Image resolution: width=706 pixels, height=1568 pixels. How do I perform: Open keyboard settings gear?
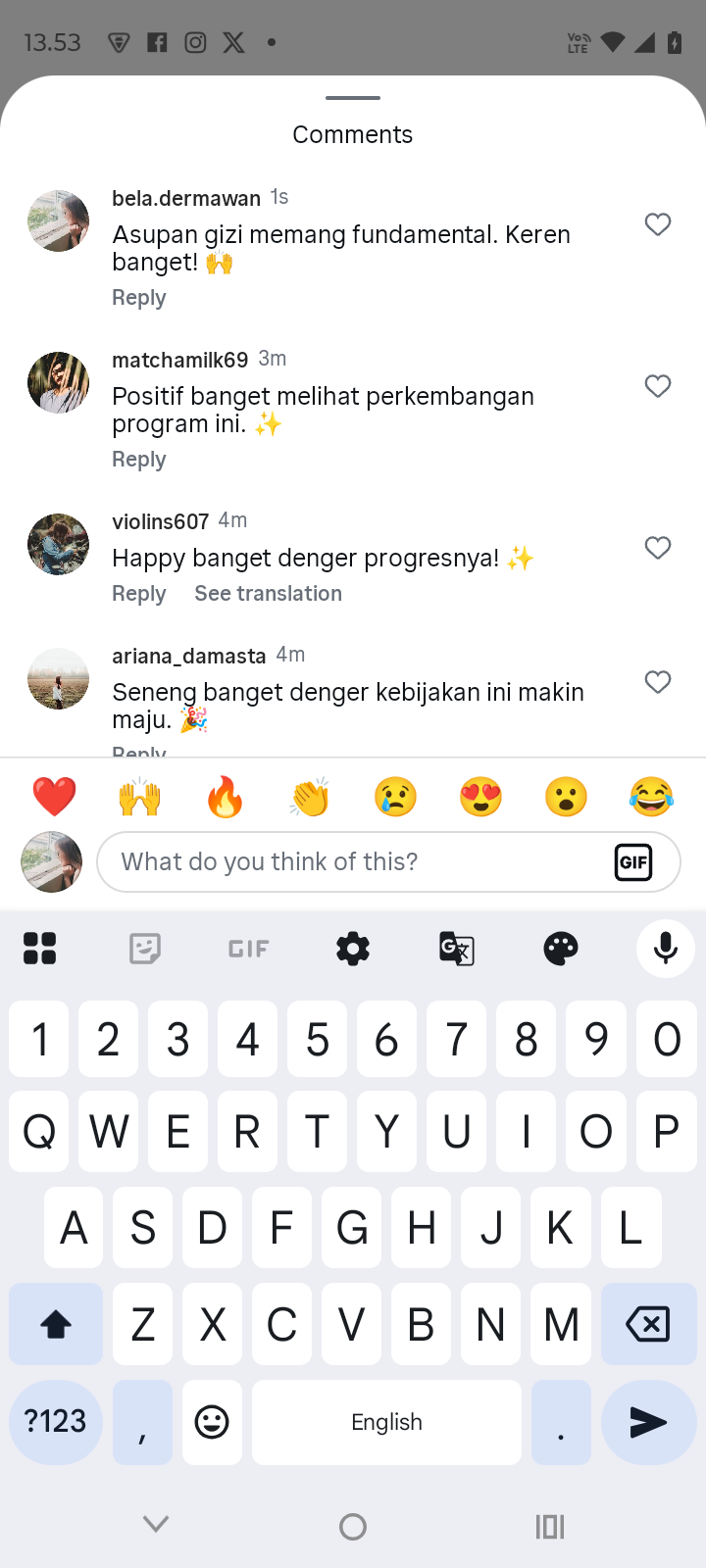353,949
